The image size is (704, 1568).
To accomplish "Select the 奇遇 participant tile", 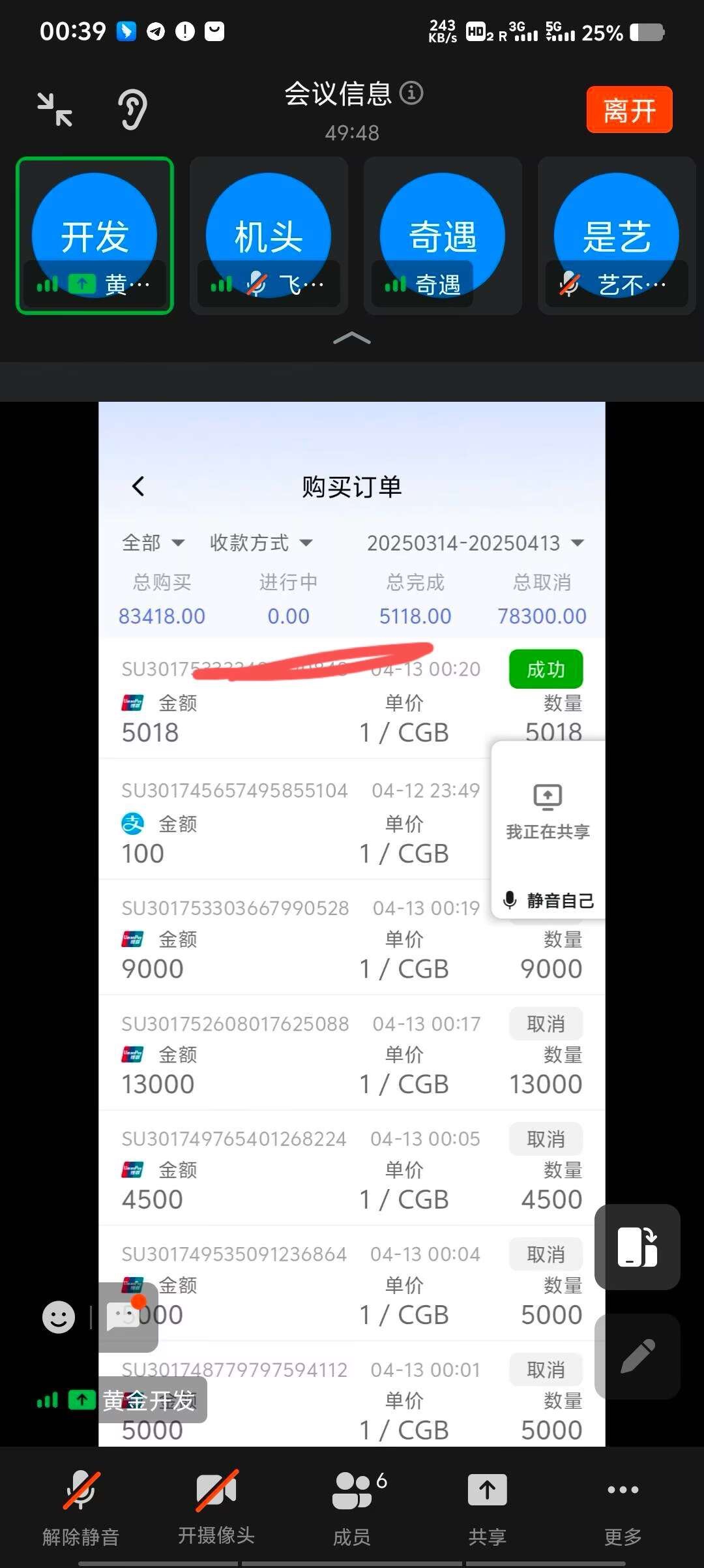I will coord(443,235).
